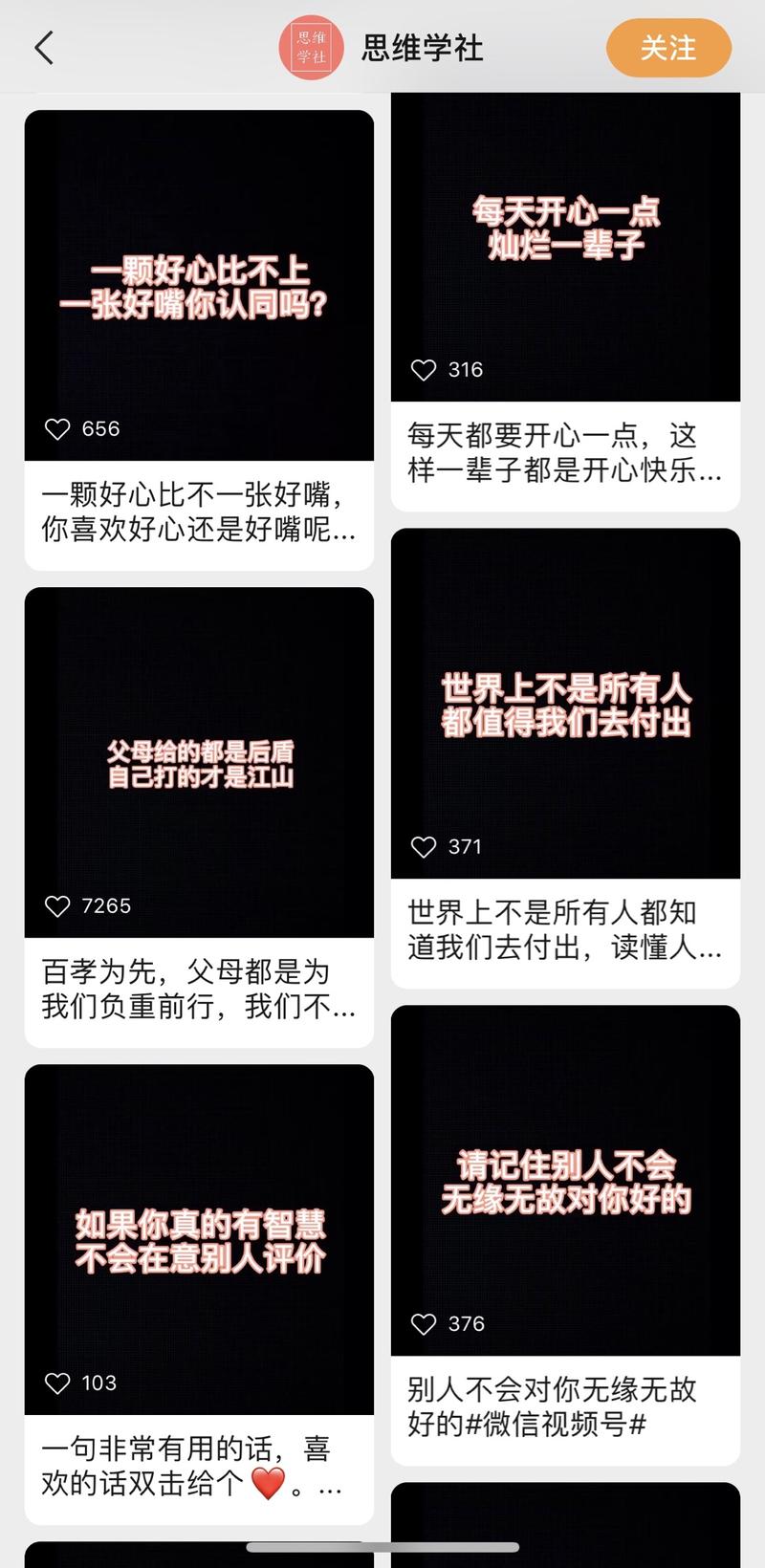The image size is (765, 1568).
Task: Tap the 关注 follow button
Action: click(668, 48)
